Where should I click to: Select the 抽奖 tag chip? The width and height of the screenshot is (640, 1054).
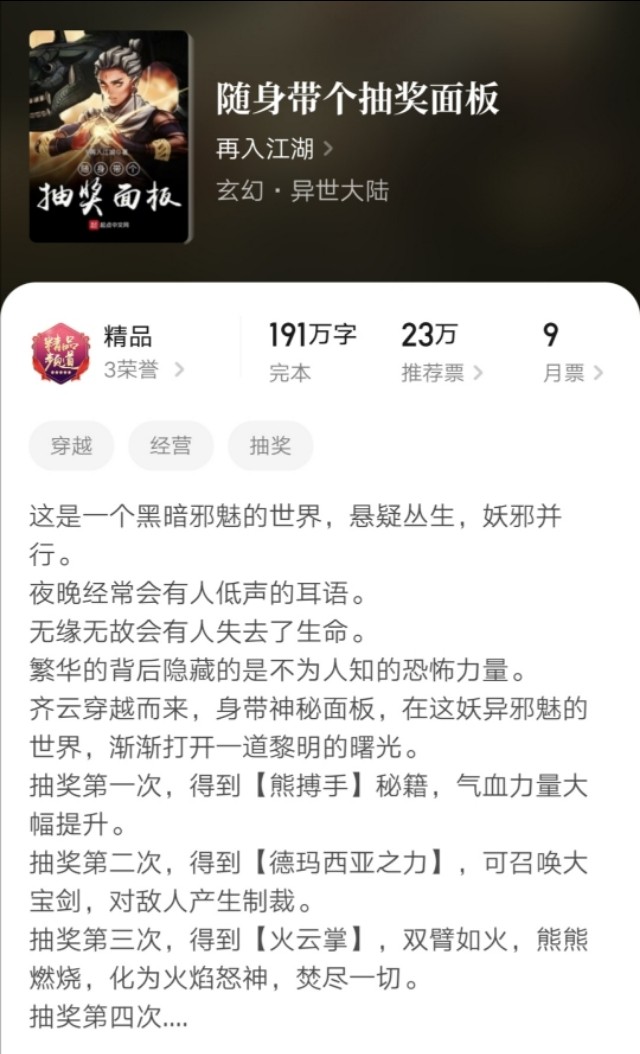pos(270,446)
